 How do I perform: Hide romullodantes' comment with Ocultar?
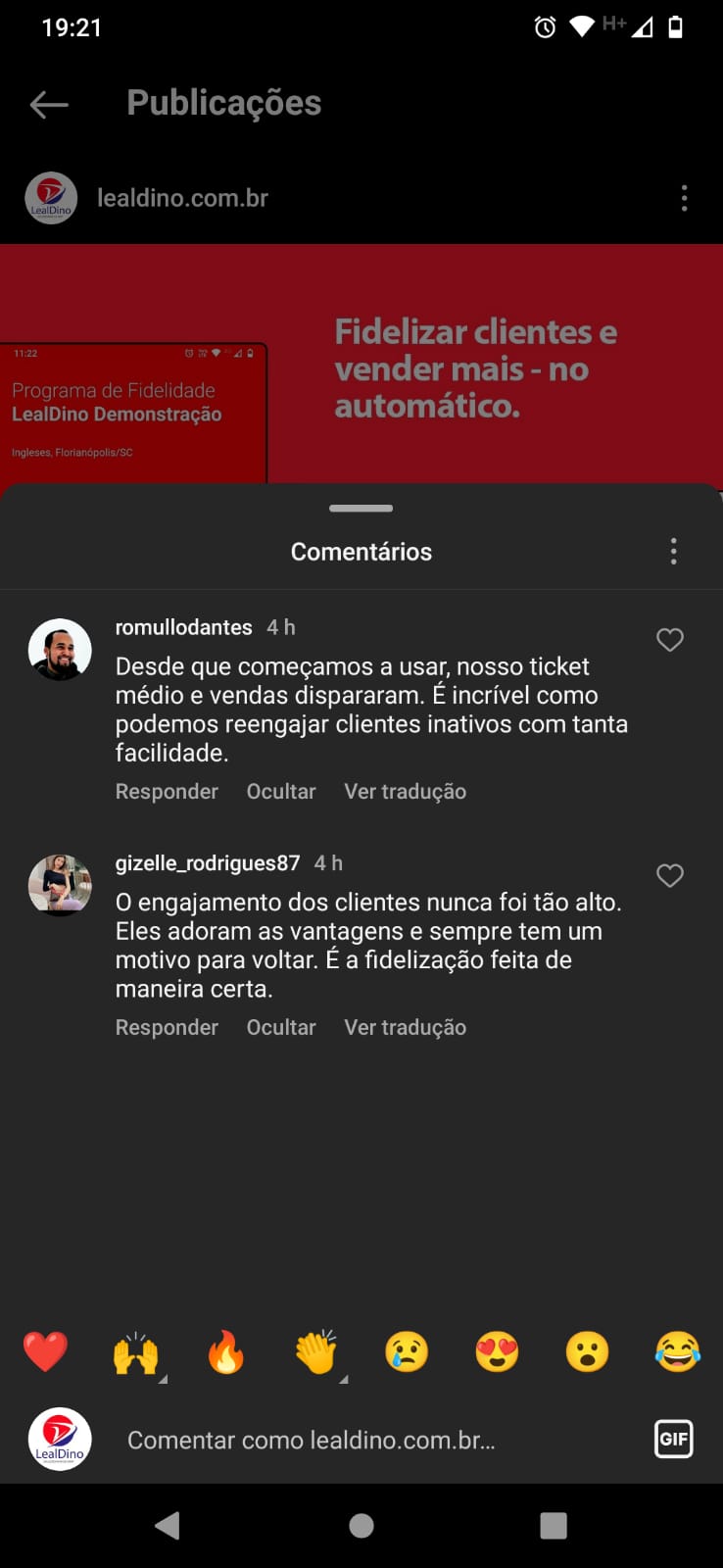pos(281,791)
